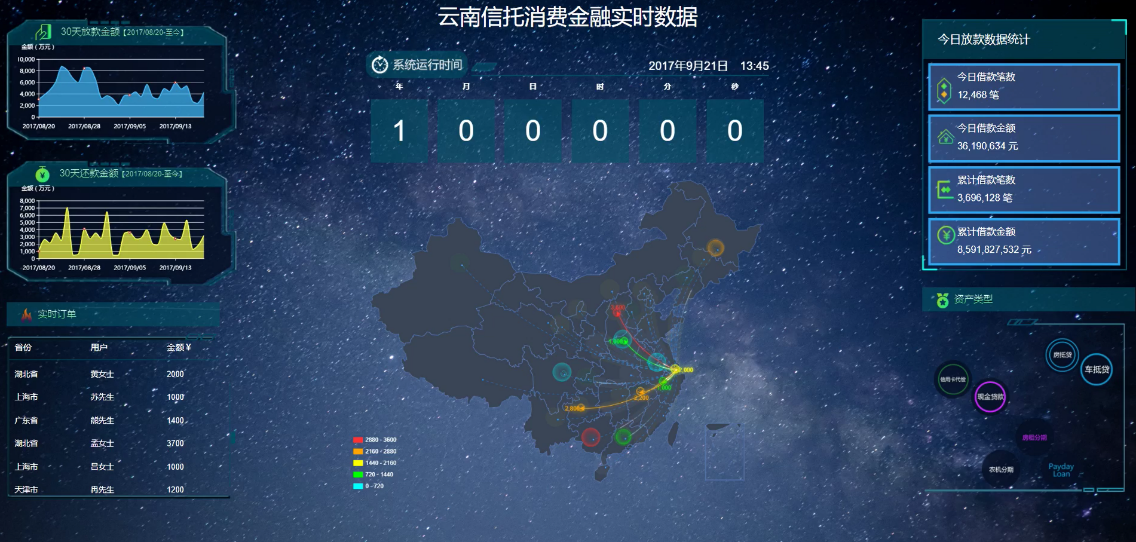Select the 农机分期 asset type bubble

pos(1000,469)
